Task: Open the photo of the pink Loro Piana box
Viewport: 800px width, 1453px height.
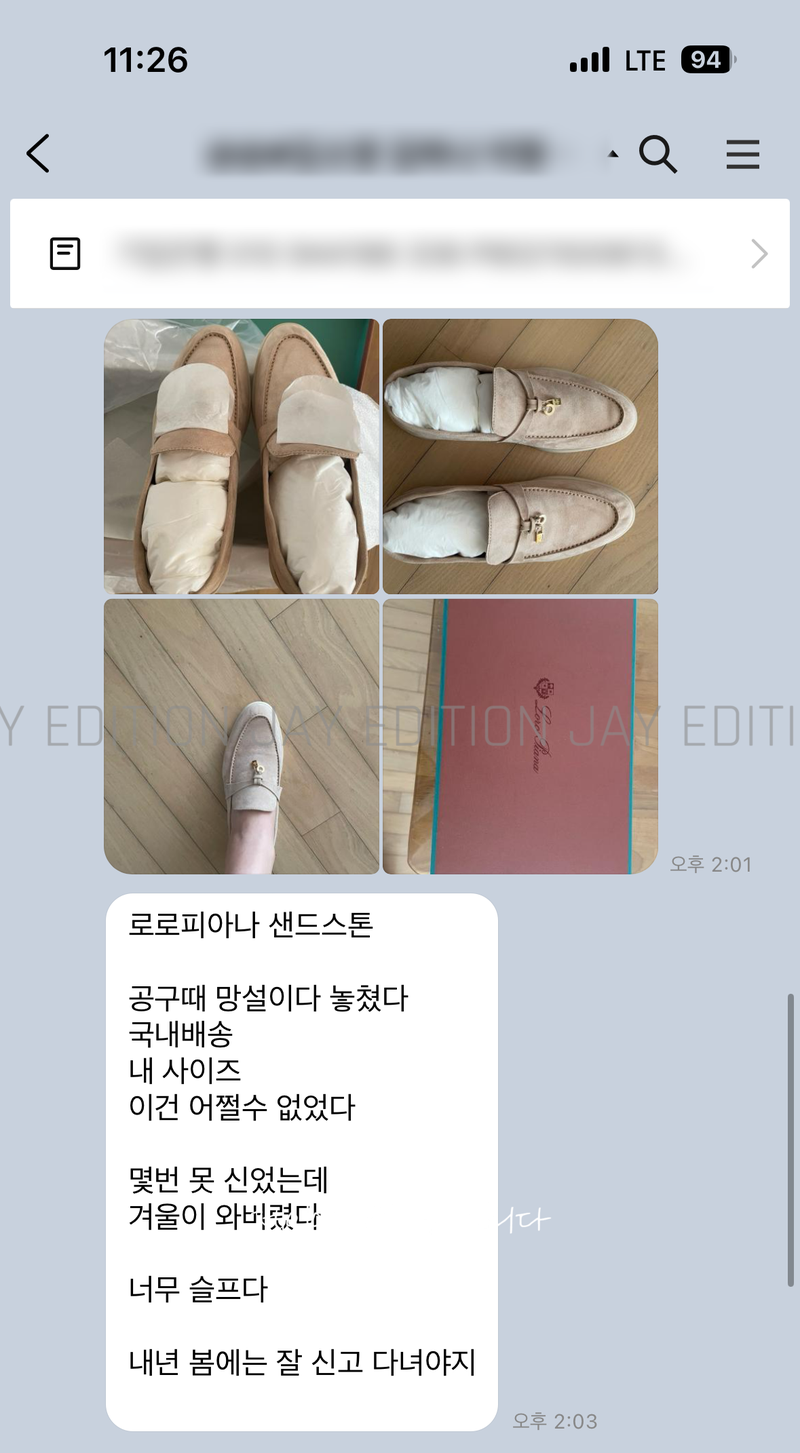Action: [x=520, y=736]
